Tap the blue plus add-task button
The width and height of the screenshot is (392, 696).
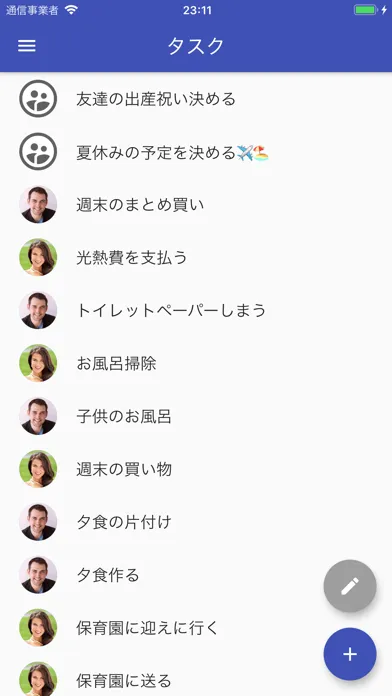coord(350,654)
